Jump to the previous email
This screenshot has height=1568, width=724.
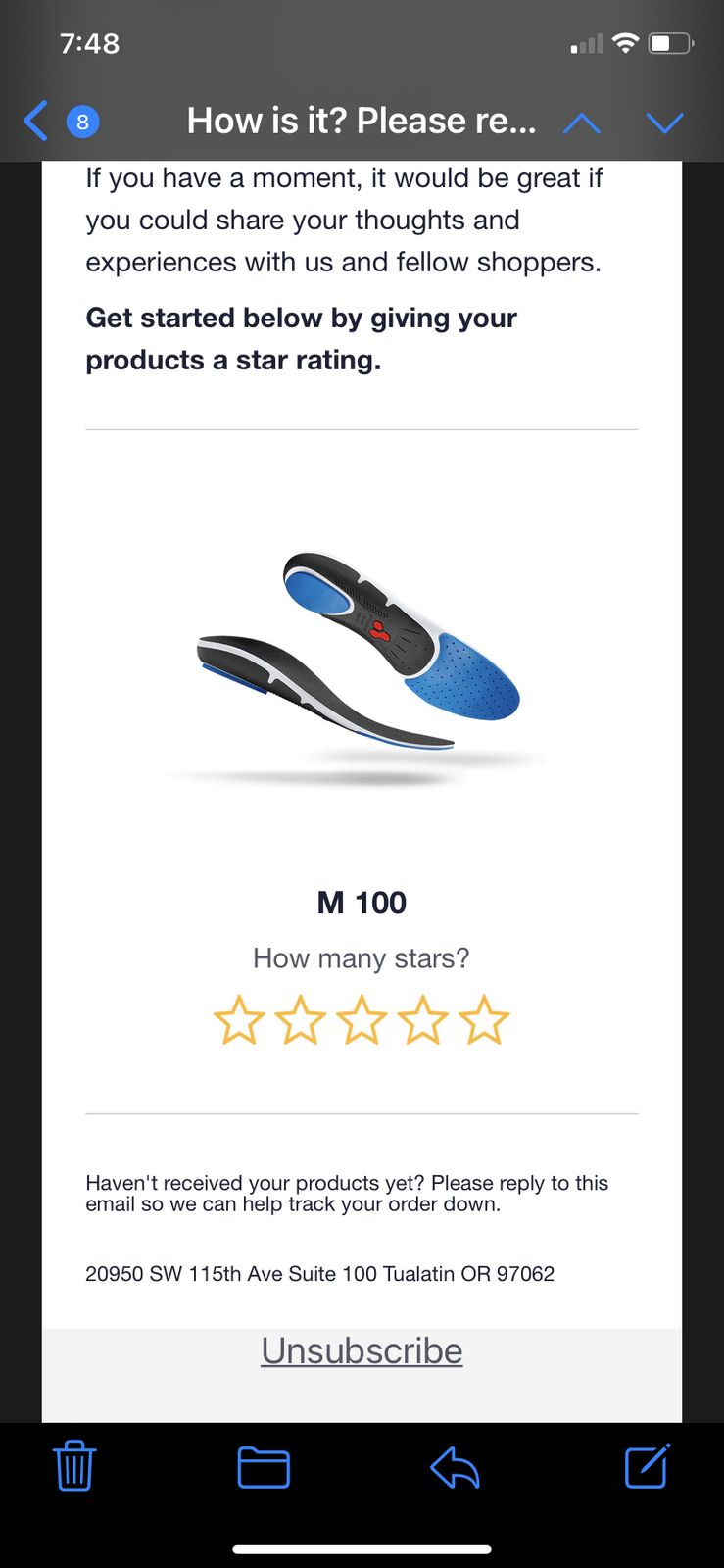[582, 122]
